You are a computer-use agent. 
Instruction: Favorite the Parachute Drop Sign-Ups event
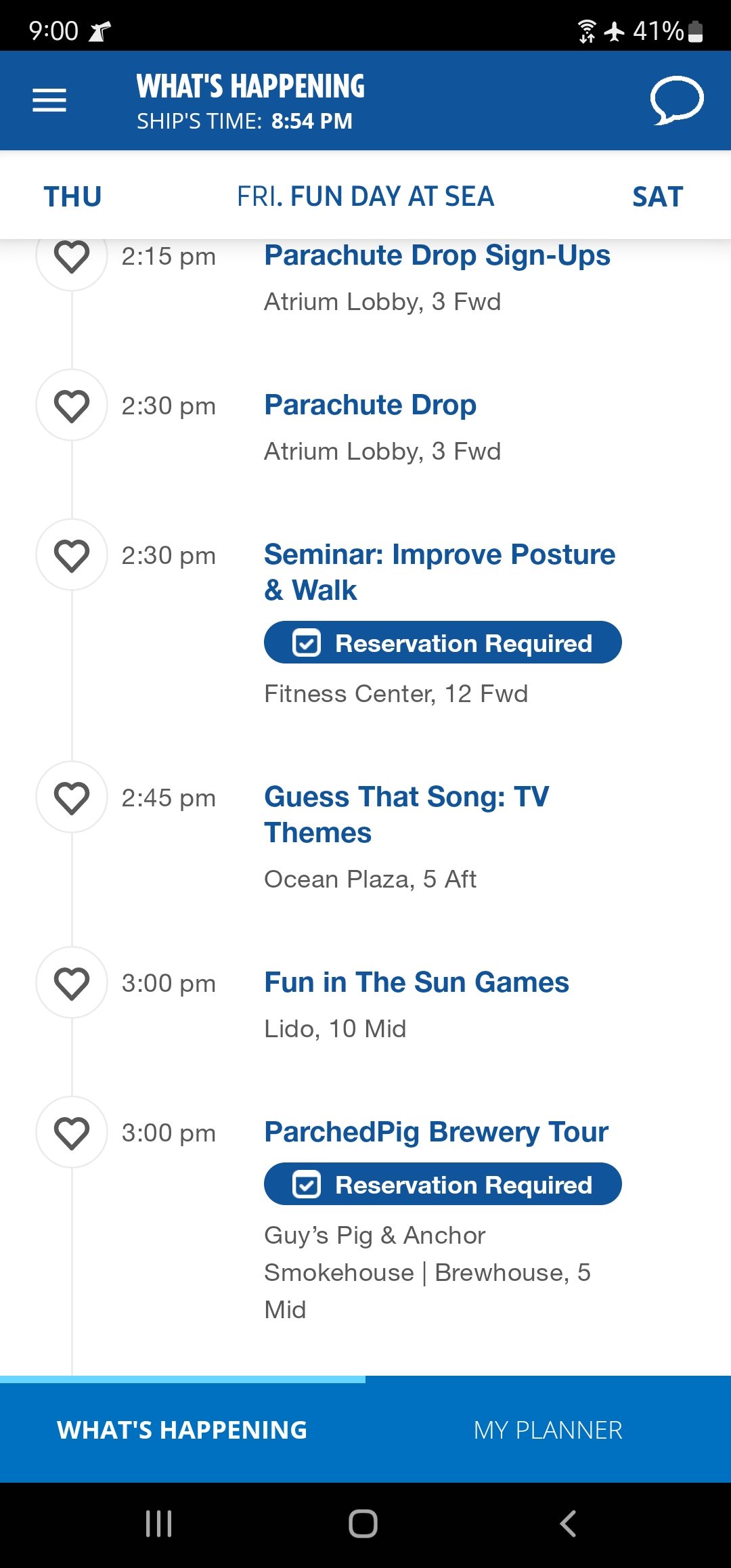(72, 257)
